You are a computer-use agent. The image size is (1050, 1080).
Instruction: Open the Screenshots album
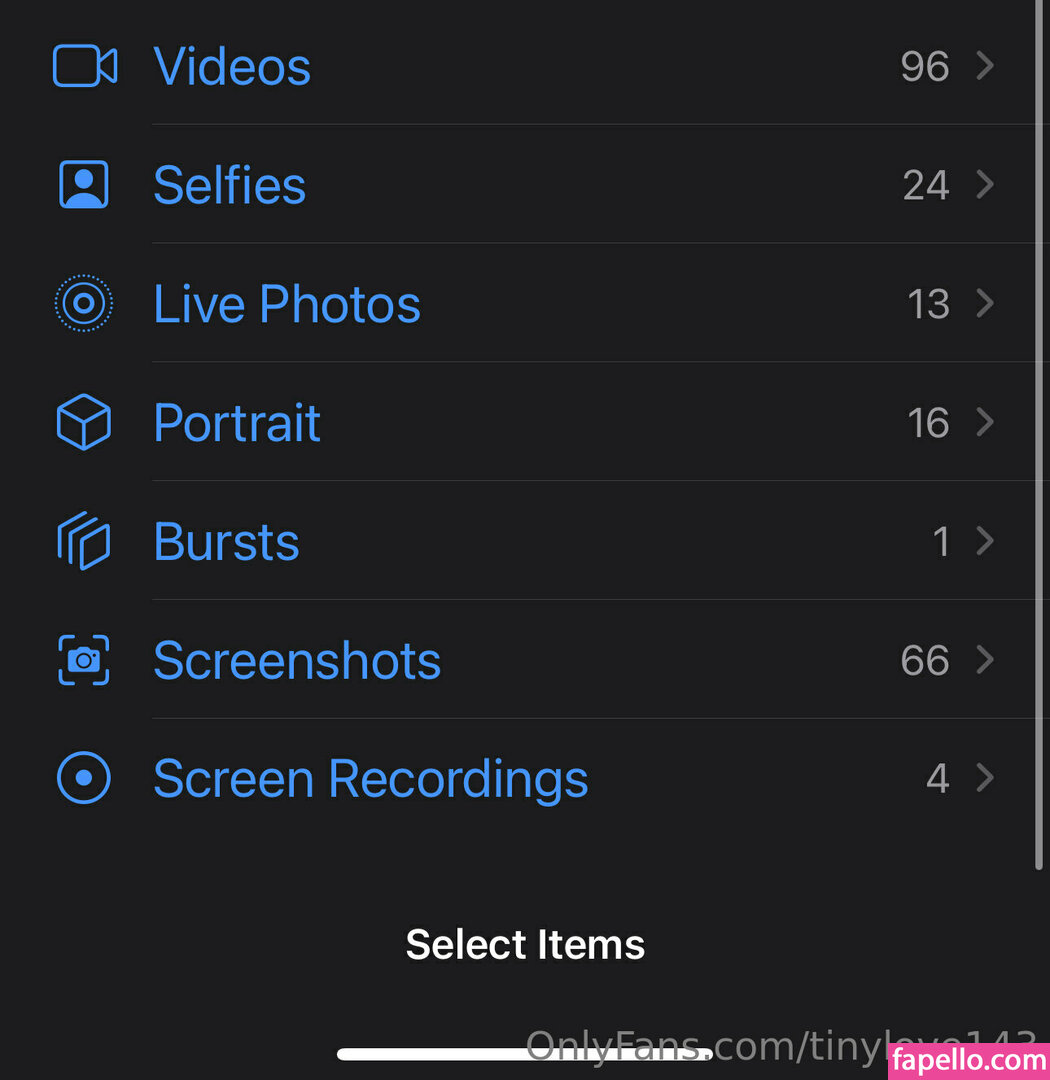click(x=297, y=661)
